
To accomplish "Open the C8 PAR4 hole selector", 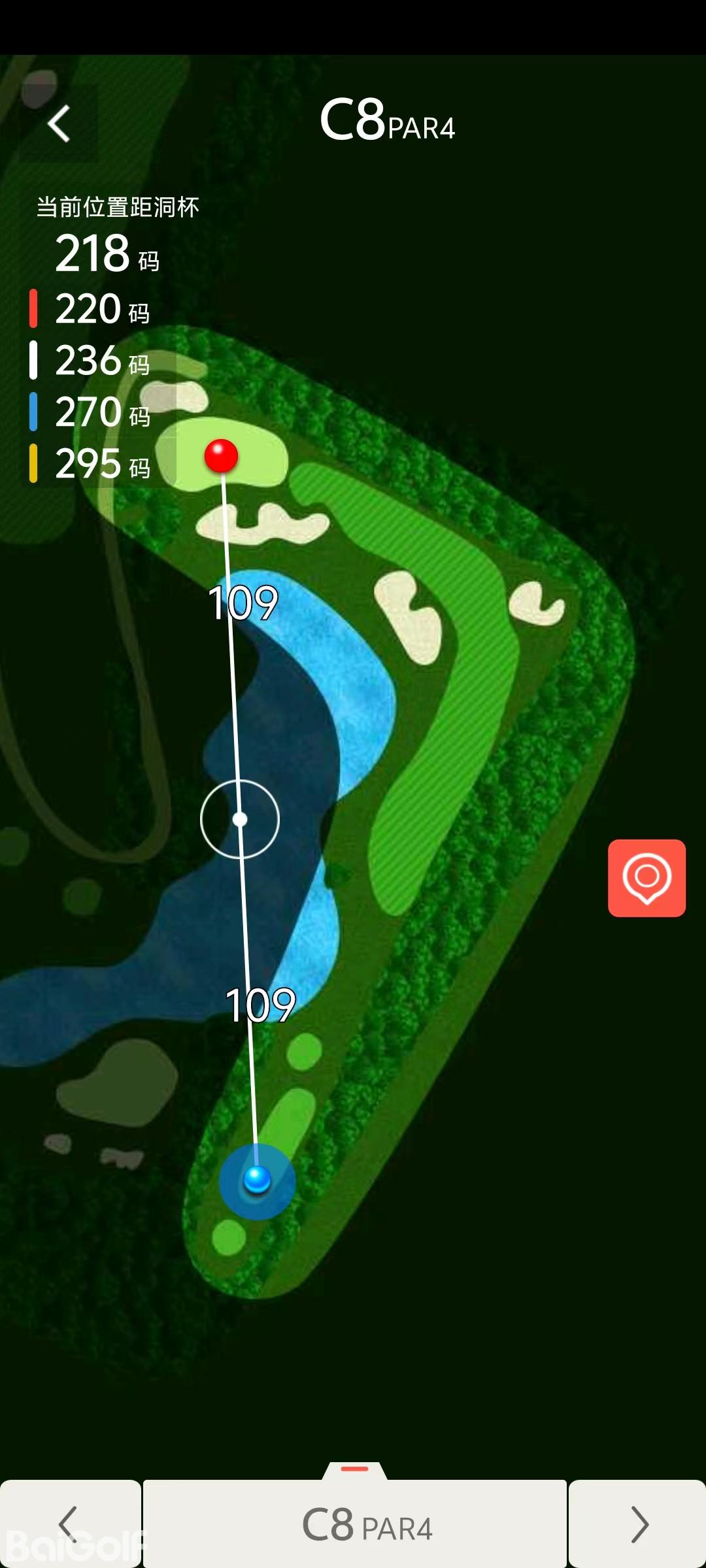I will [355, 1524].
